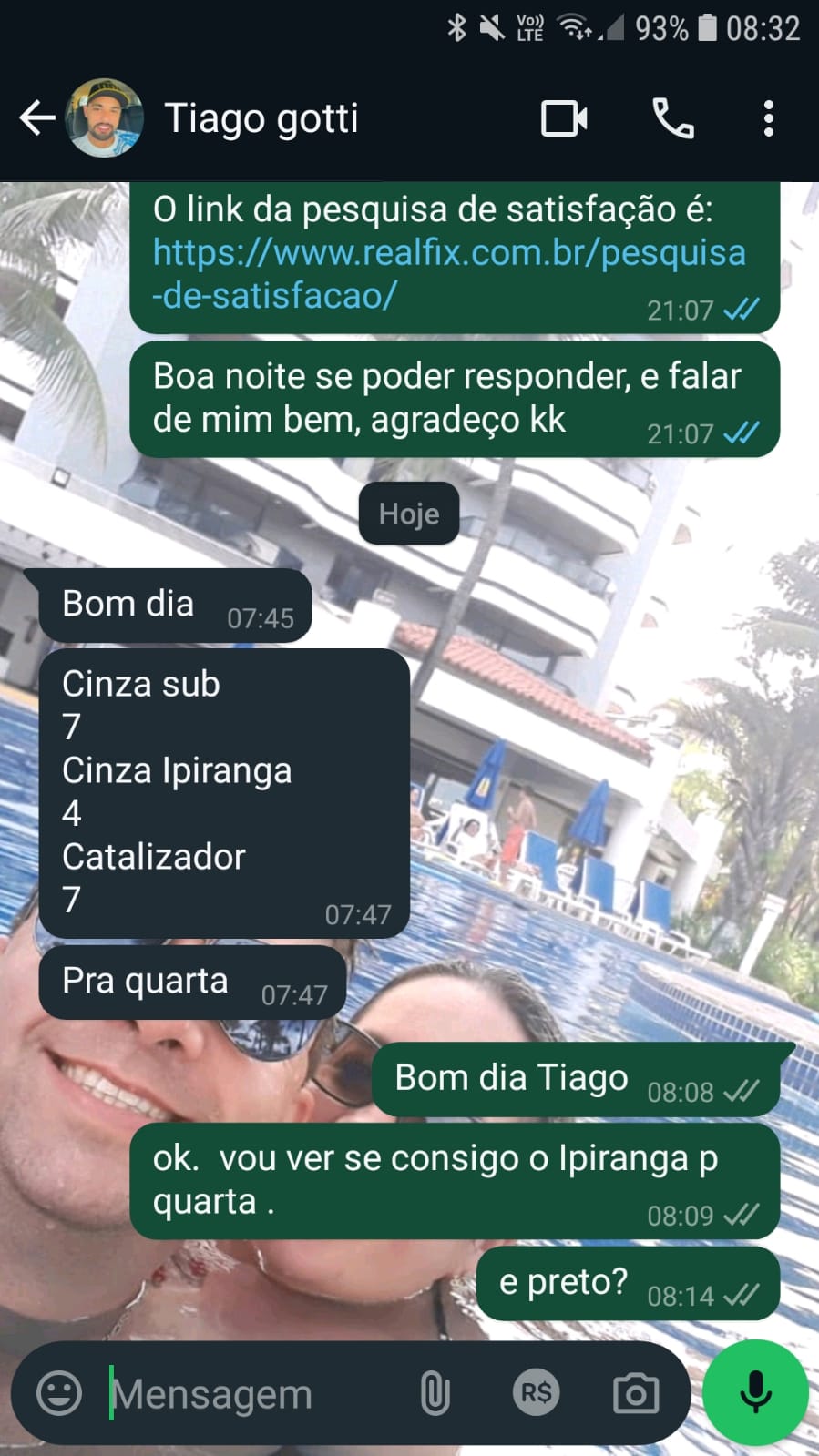819x1456 pixels.
Task: Start a video call with Tiago
Action: coord(564,118)
